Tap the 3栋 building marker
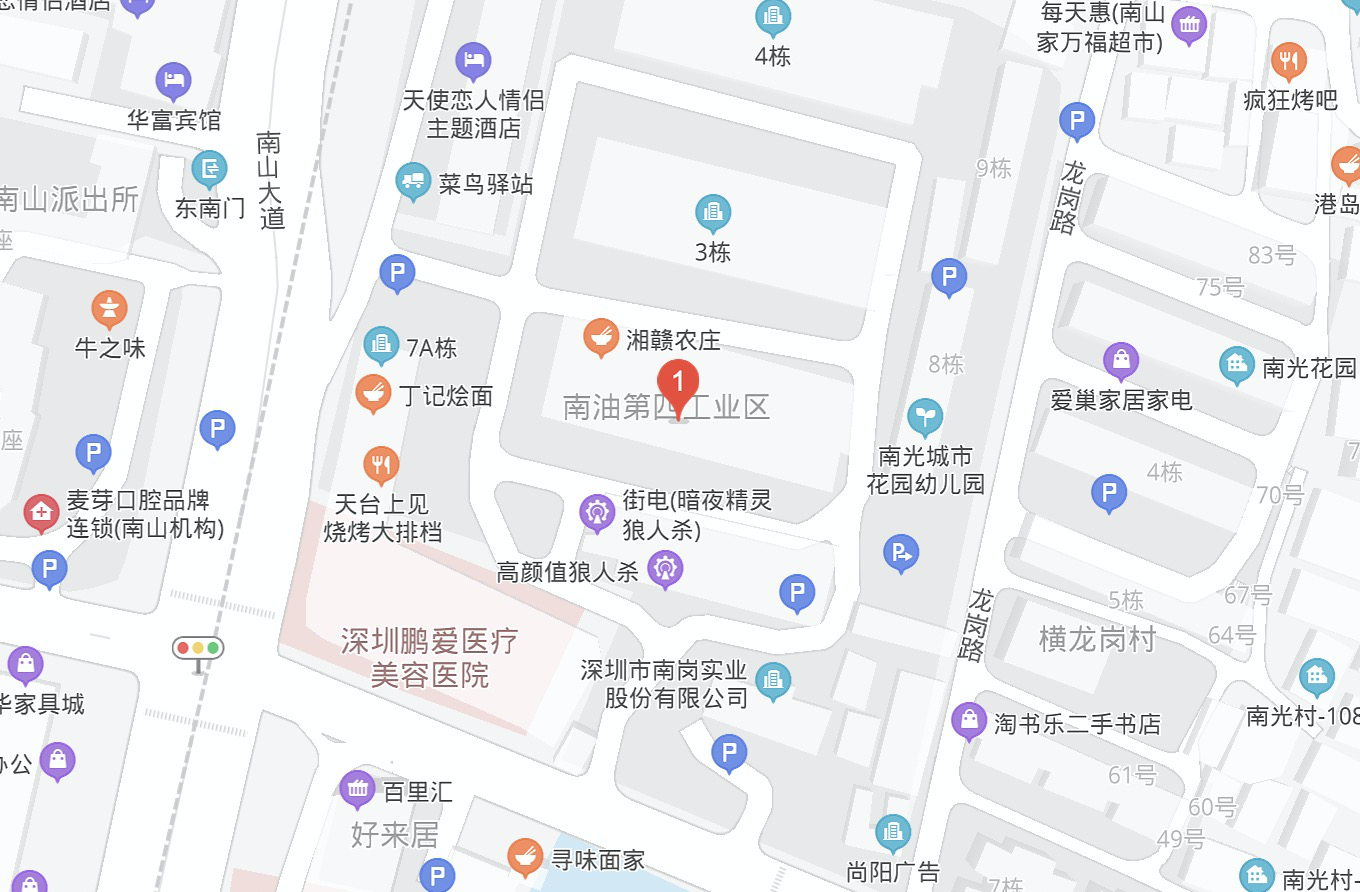The image size is (1360, 892). (712, 213)
